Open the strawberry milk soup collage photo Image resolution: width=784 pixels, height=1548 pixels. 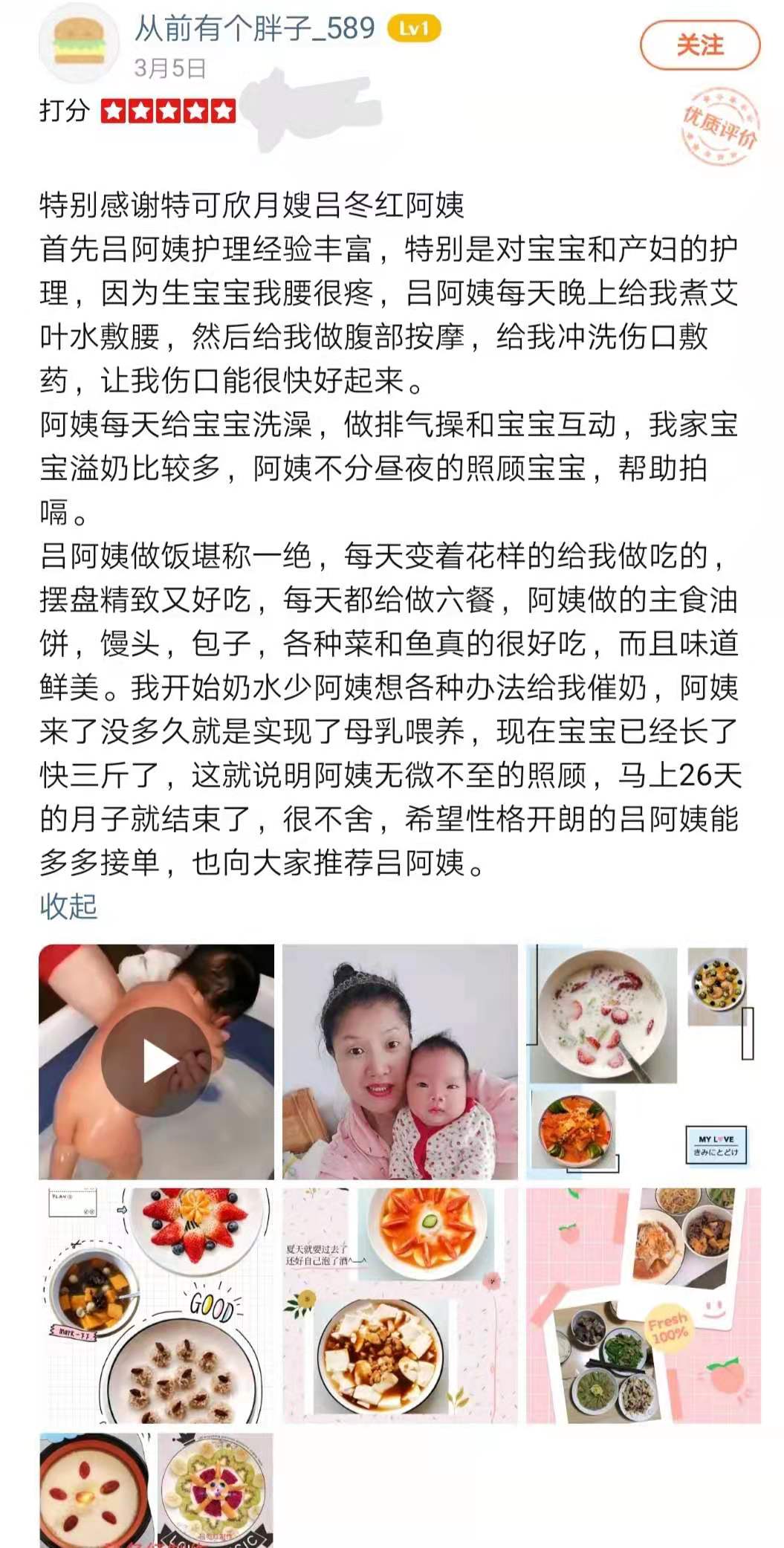click(x=643, y=1062)
